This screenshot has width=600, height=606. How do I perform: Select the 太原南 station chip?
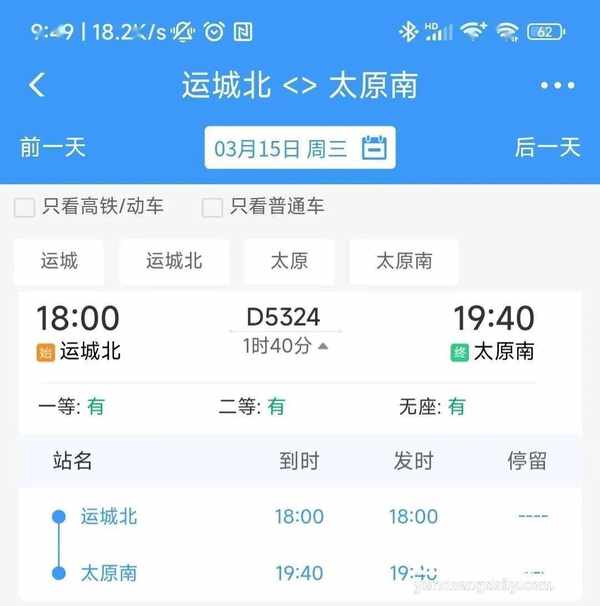[x=403, y=262]
